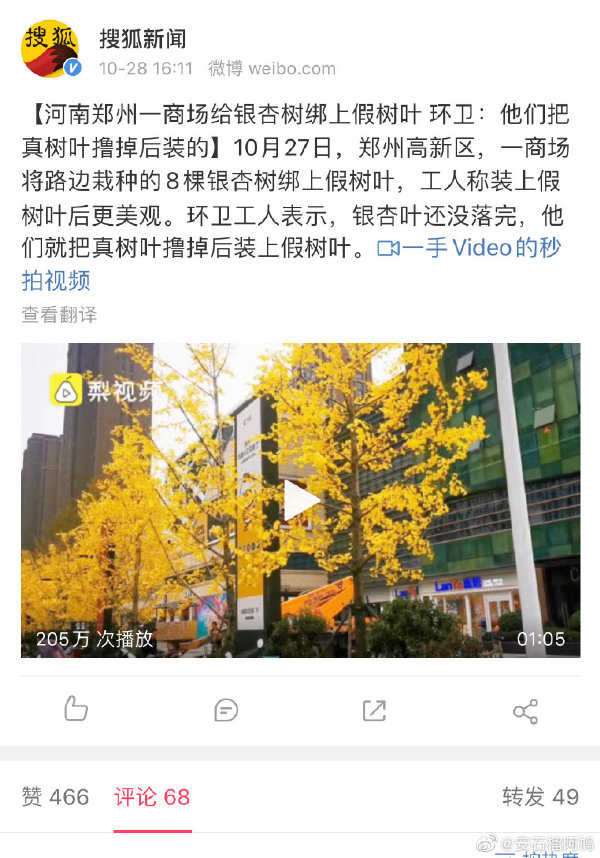
Task: Switch to the 转发 49 tab
Action: click(540, 797)
